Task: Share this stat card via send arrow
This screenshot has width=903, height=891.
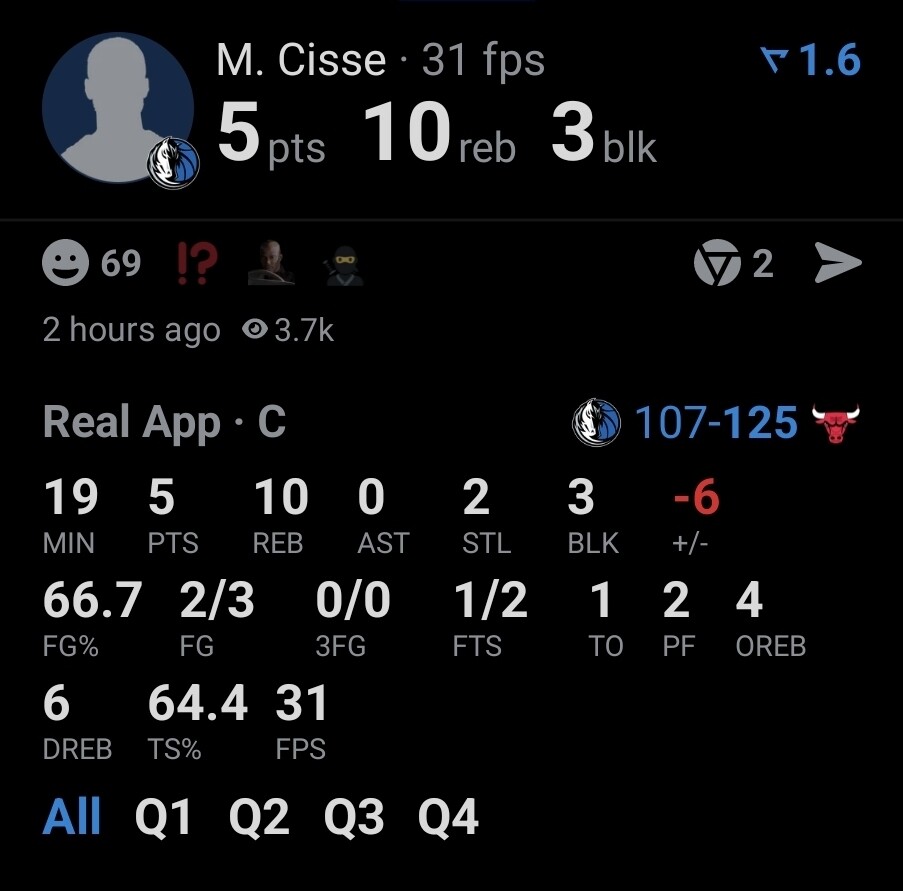Action: coord(838,264)
